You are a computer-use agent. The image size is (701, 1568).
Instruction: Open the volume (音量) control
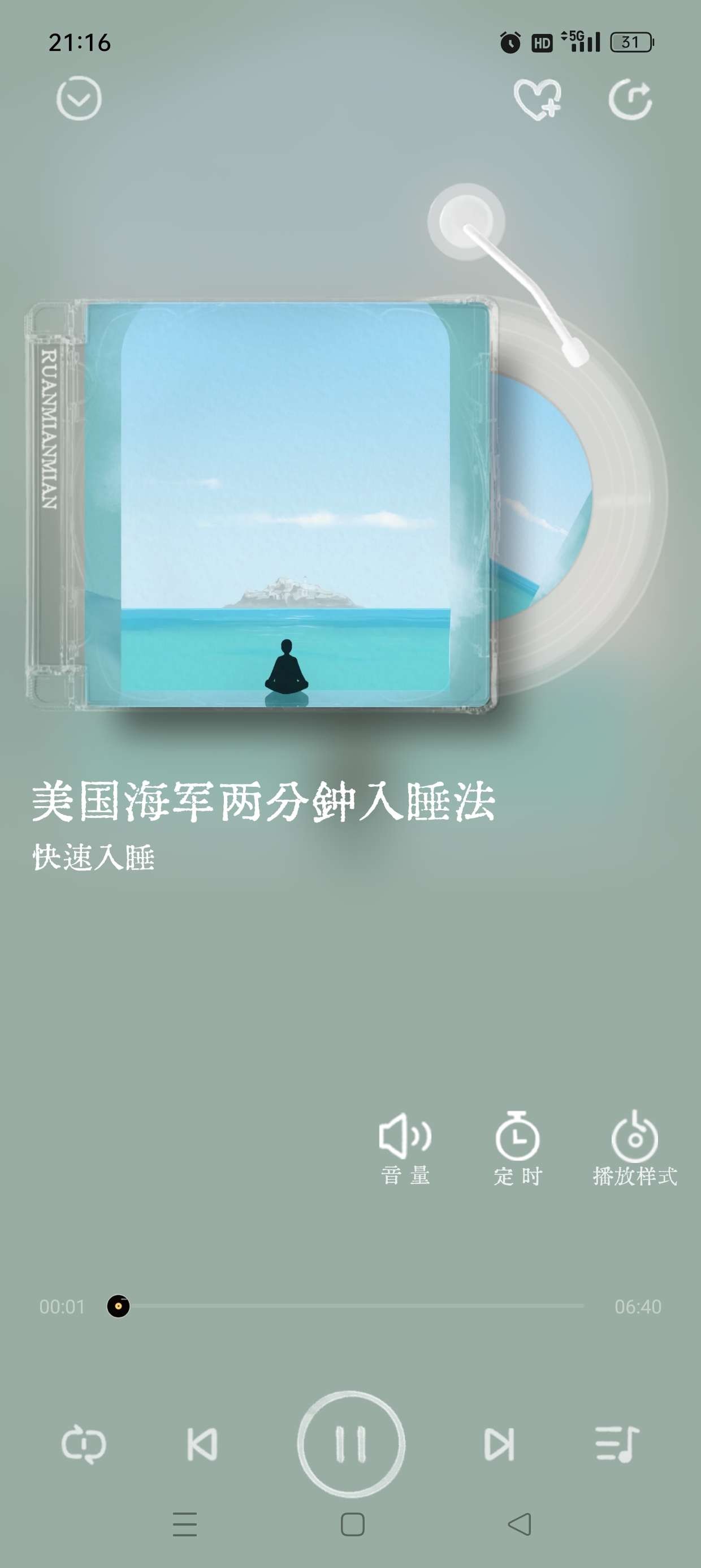(405, 1147)
